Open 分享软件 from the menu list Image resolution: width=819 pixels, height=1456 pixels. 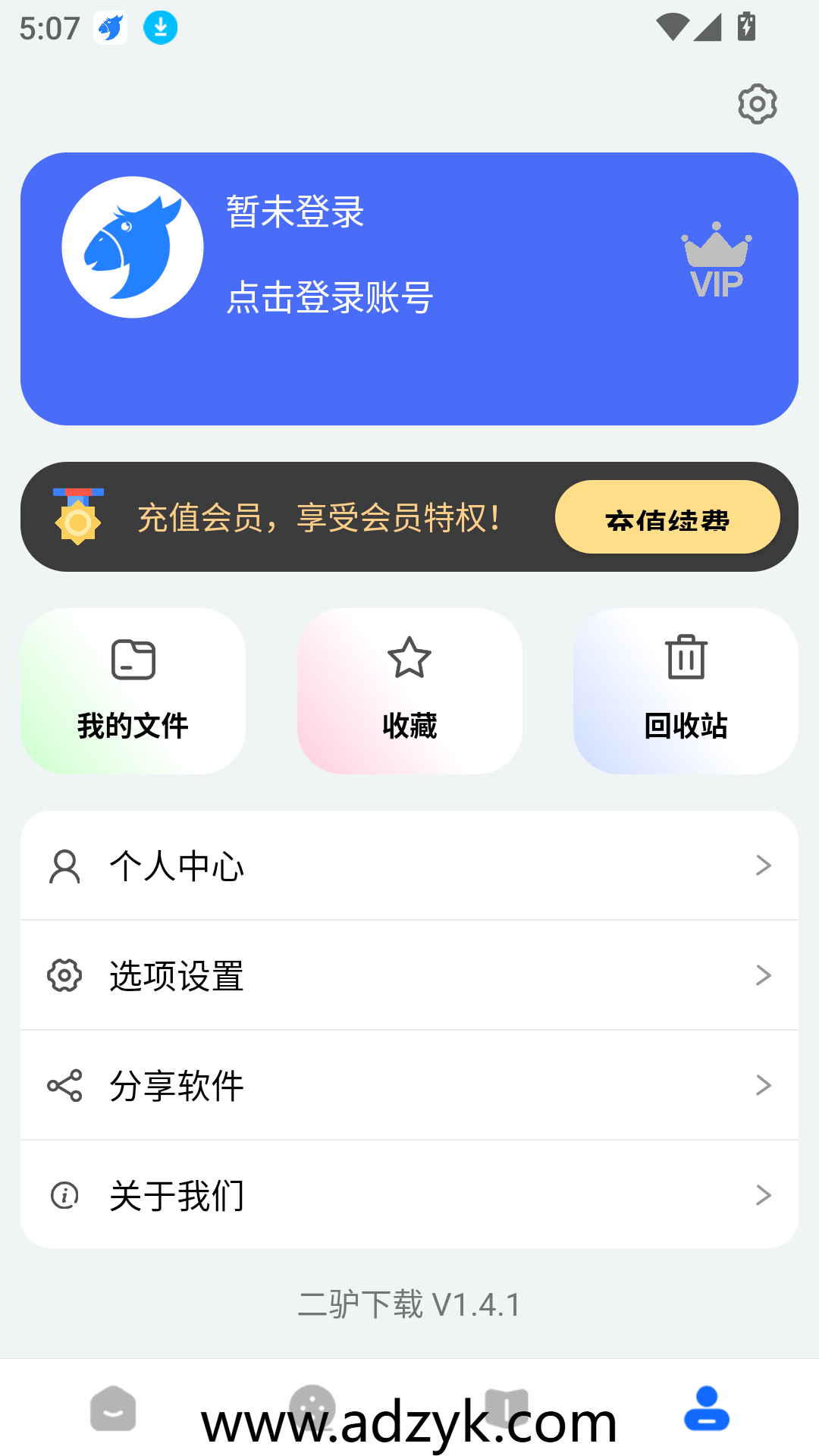pyautogui.click(x=176, y=1085)
